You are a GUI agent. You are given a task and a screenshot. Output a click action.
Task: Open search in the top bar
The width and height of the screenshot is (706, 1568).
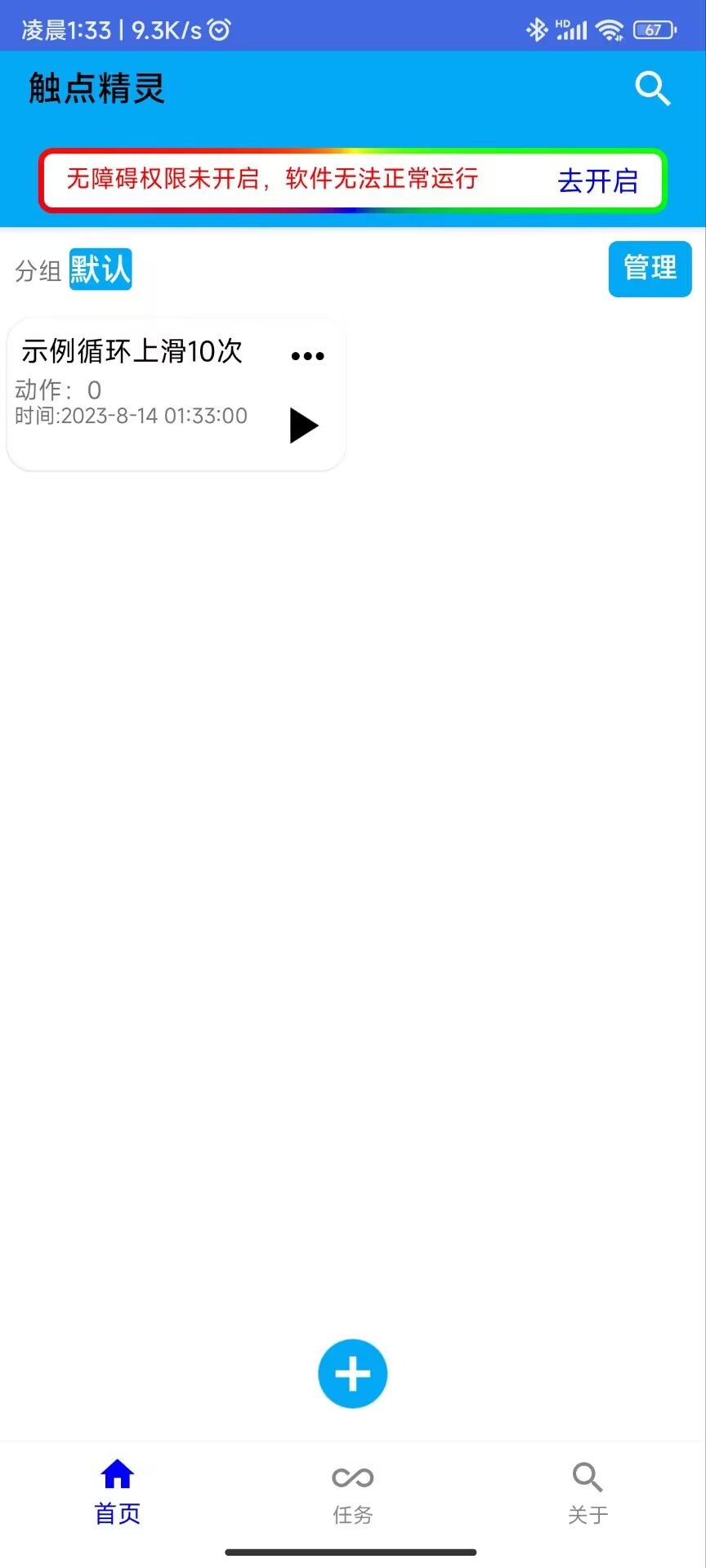653,89
